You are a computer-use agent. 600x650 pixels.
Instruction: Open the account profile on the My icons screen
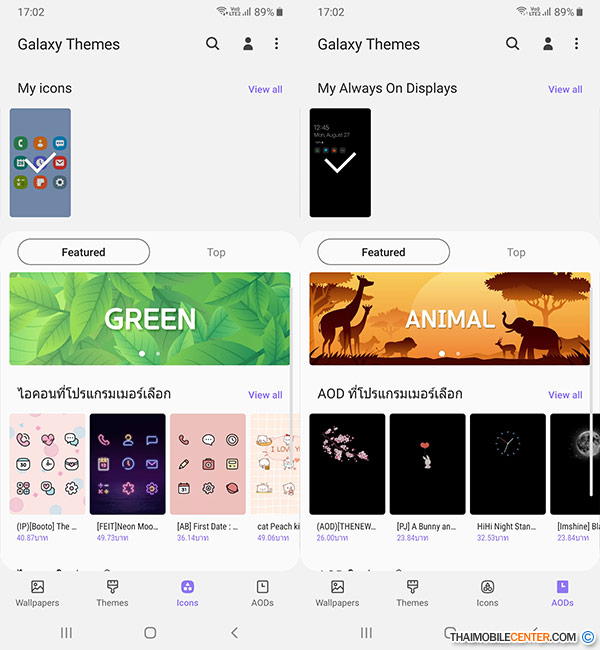pos(248,44)
